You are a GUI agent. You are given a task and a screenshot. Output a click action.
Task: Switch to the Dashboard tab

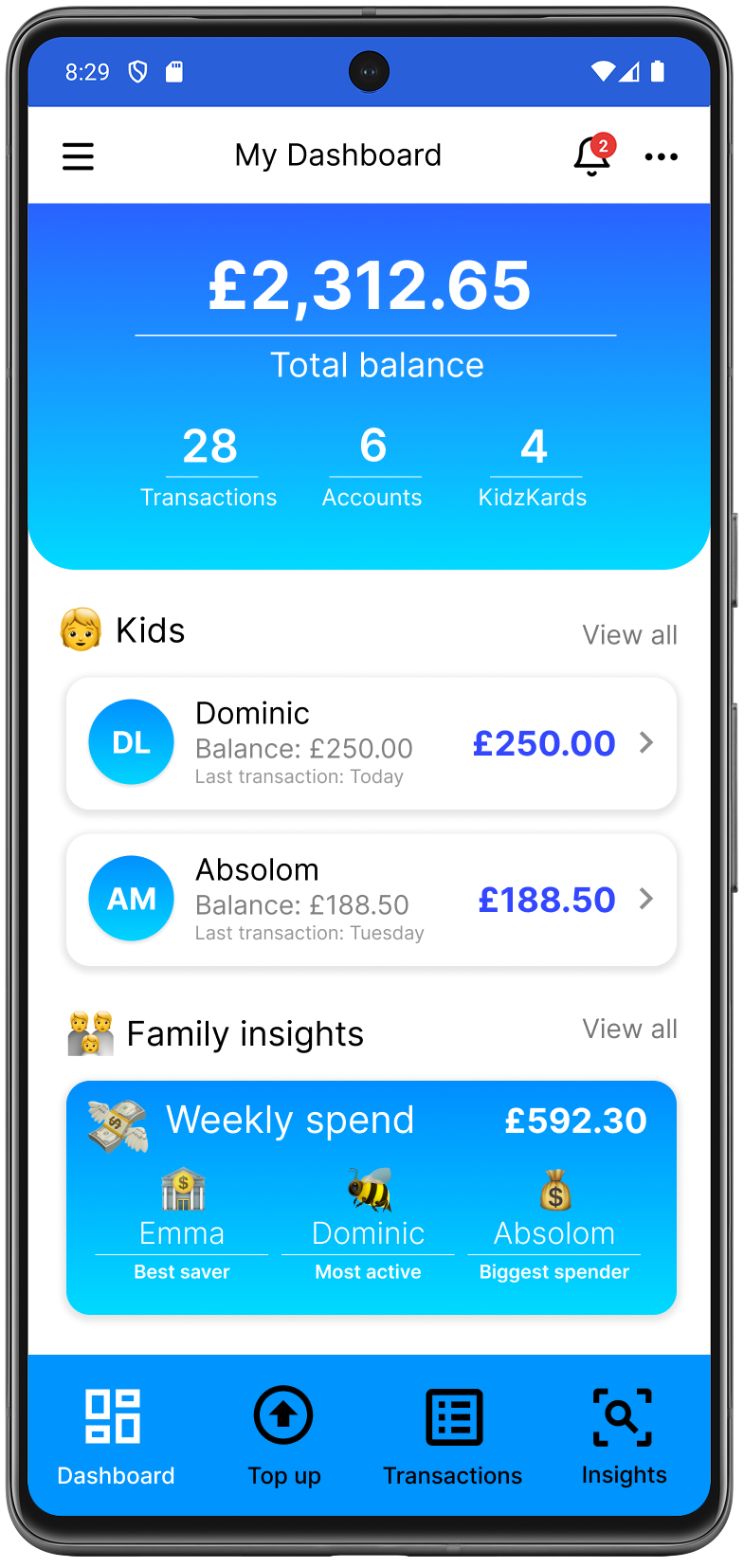(x=115, y=1436)
